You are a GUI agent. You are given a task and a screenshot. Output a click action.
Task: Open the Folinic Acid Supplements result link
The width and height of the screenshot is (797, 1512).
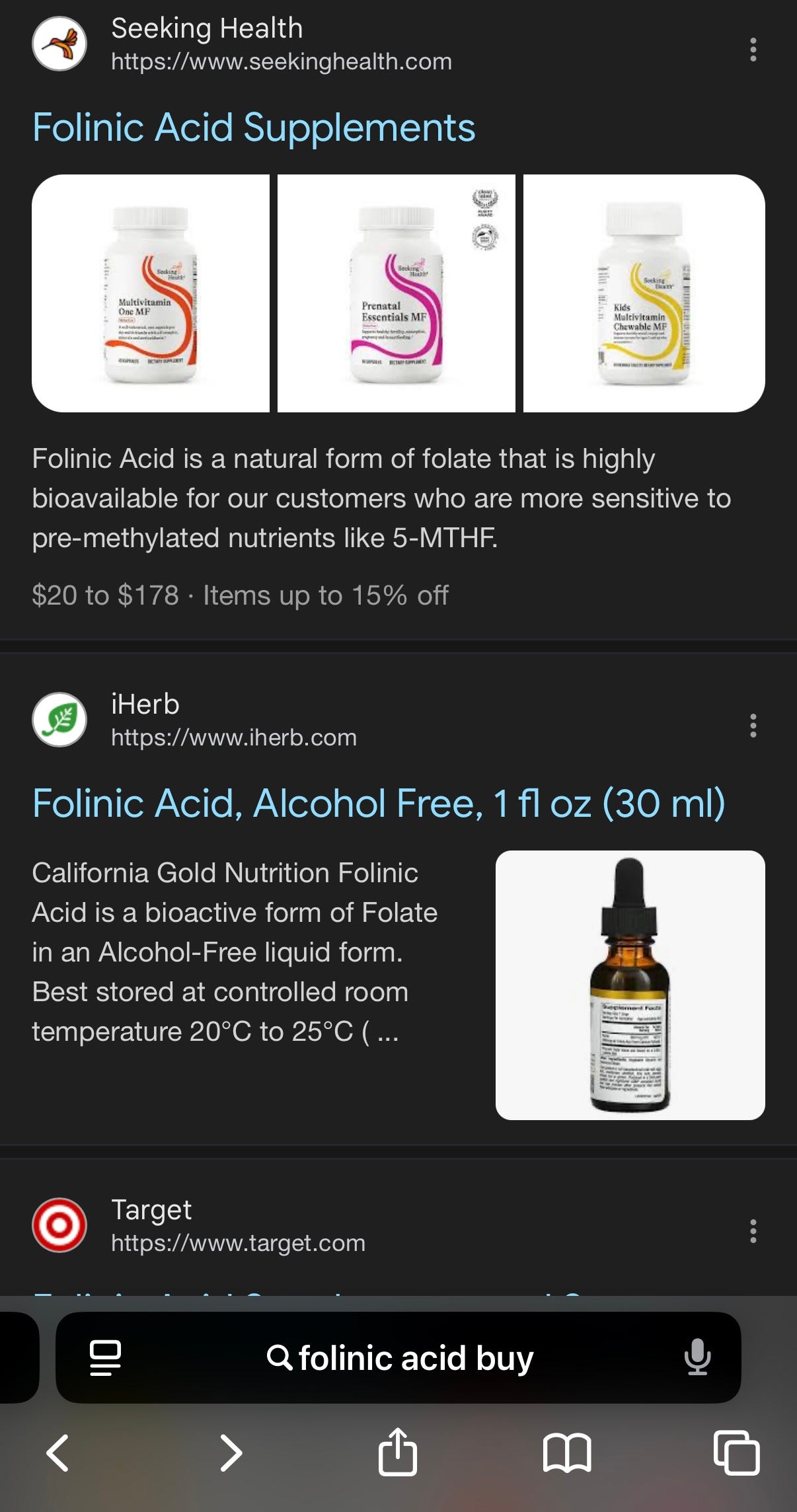pos(254,128)
